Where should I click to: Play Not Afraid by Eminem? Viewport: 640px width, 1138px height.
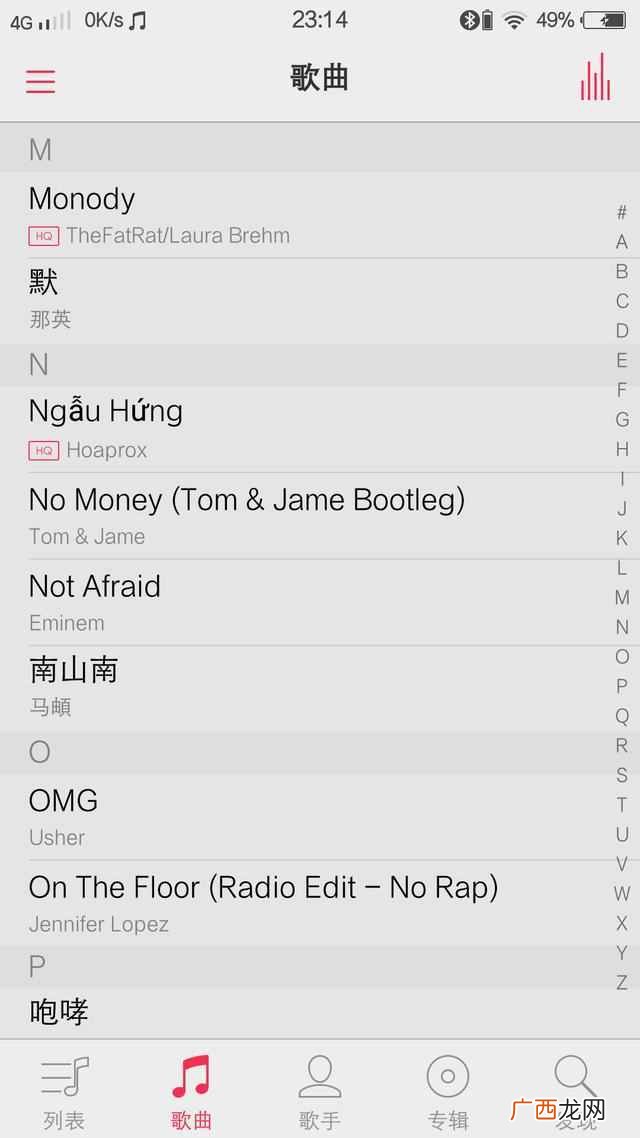tap(305, 602)
